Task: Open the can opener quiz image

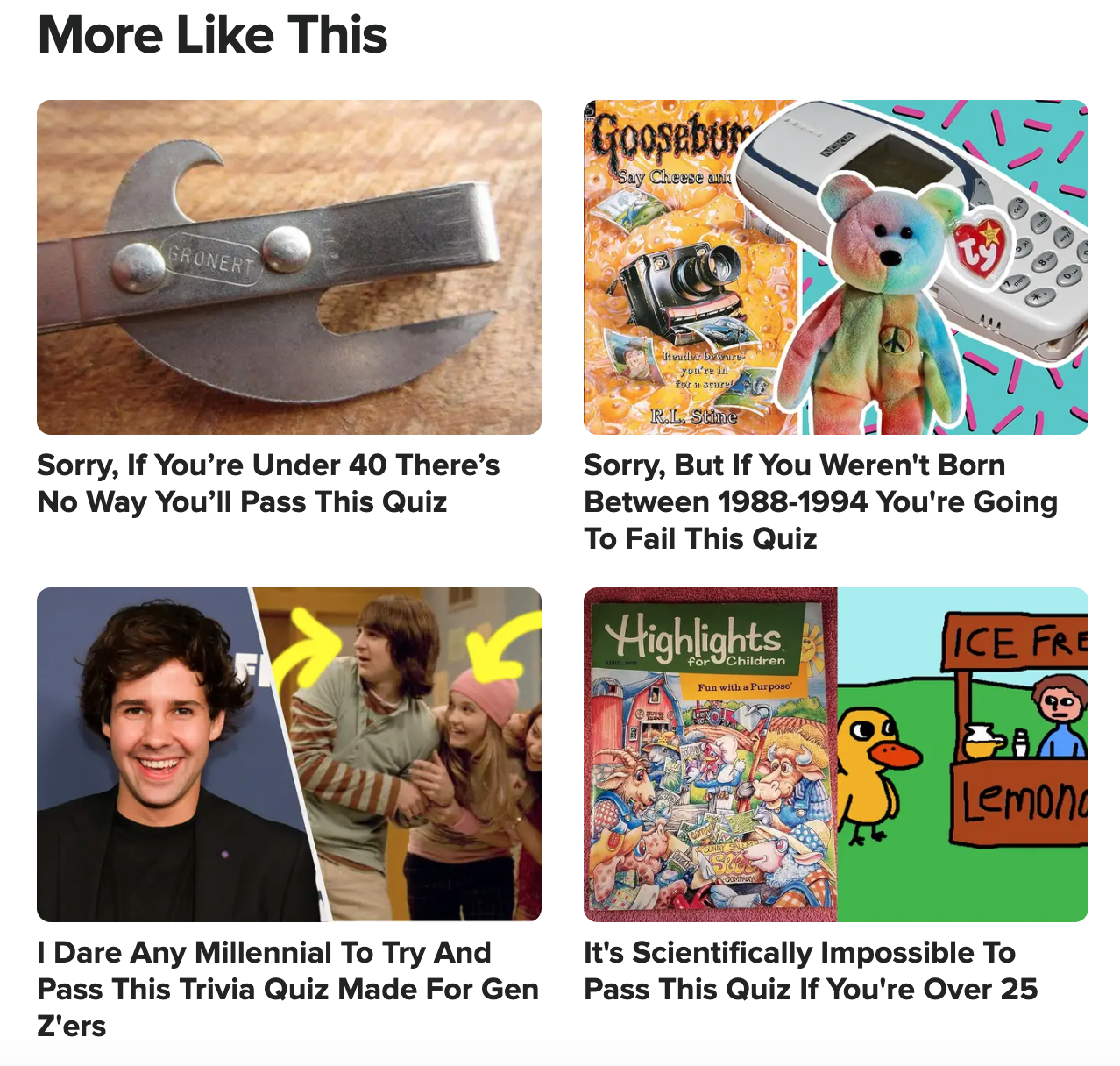Action: [x=288, y=266]
